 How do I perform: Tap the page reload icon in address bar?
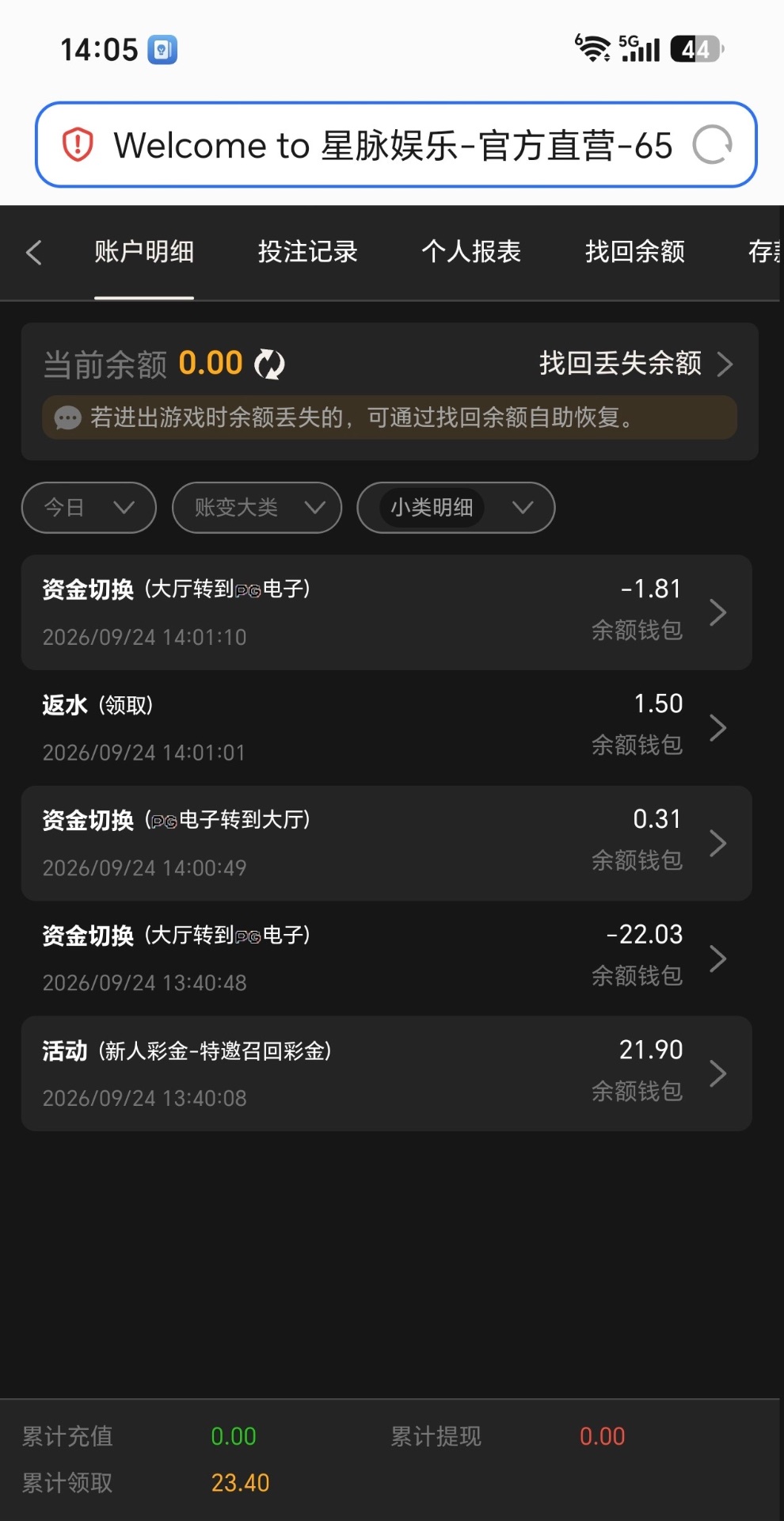click(x=712, y=145)
